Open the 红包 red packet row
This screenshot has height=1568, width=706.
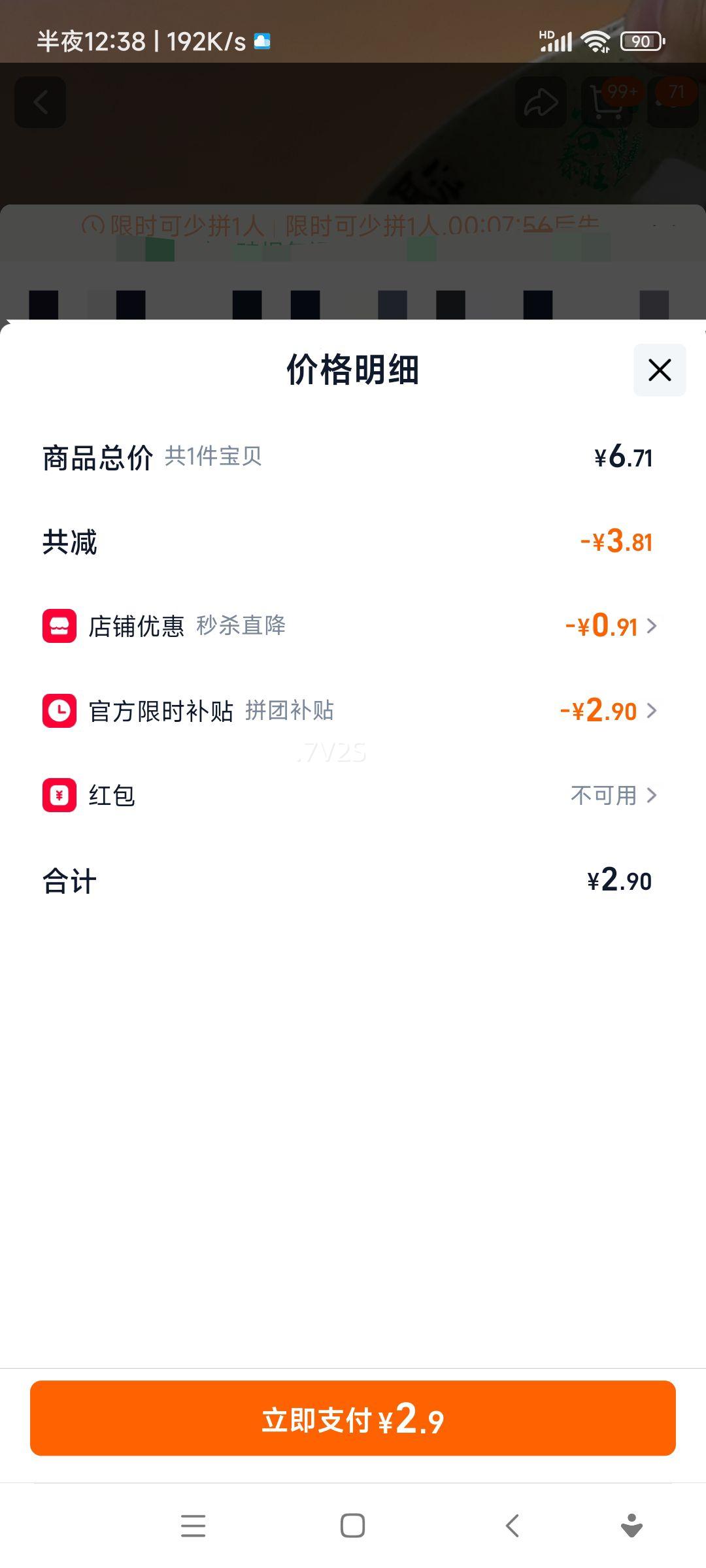click(x=613, y=795)
